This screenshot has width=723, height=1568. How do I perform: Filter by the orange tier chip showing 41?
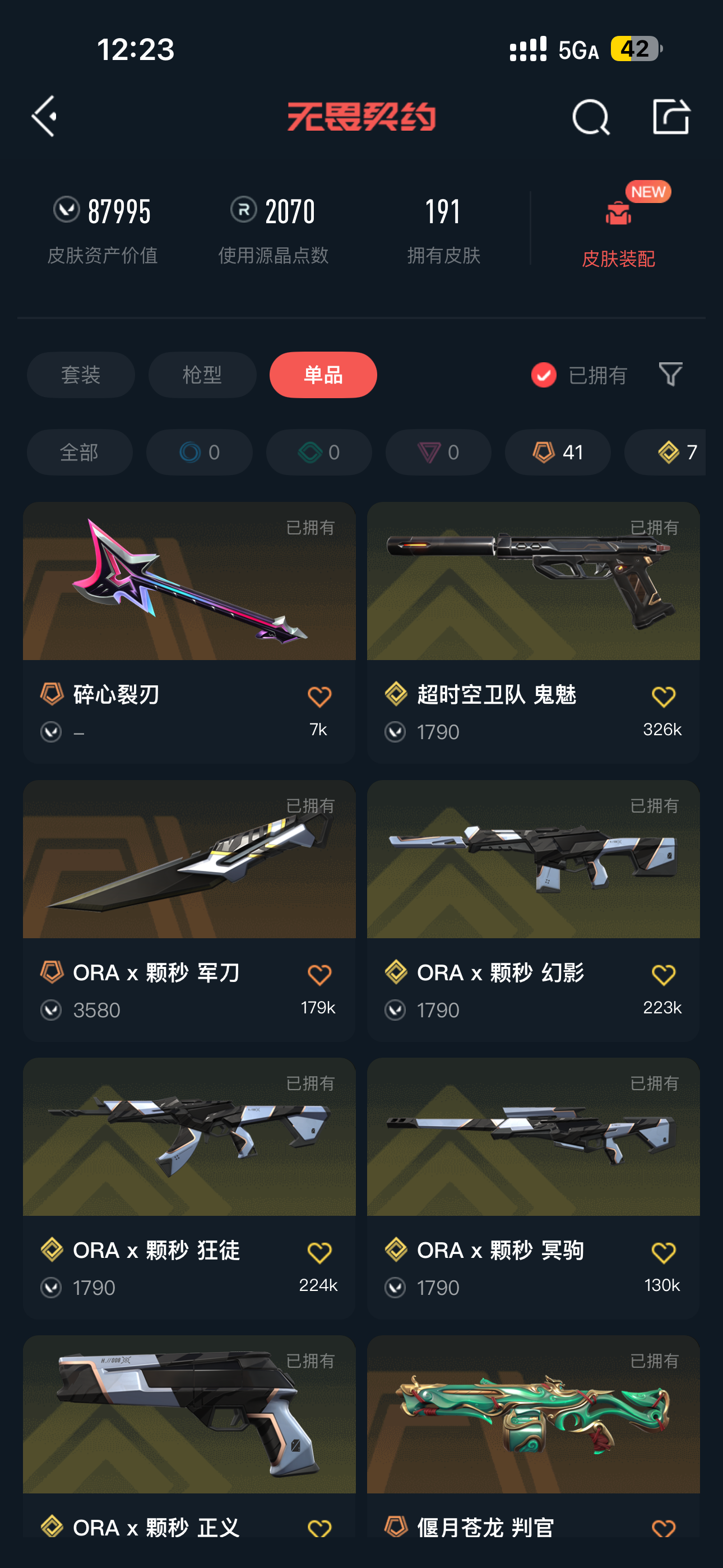tap(558, 452)
